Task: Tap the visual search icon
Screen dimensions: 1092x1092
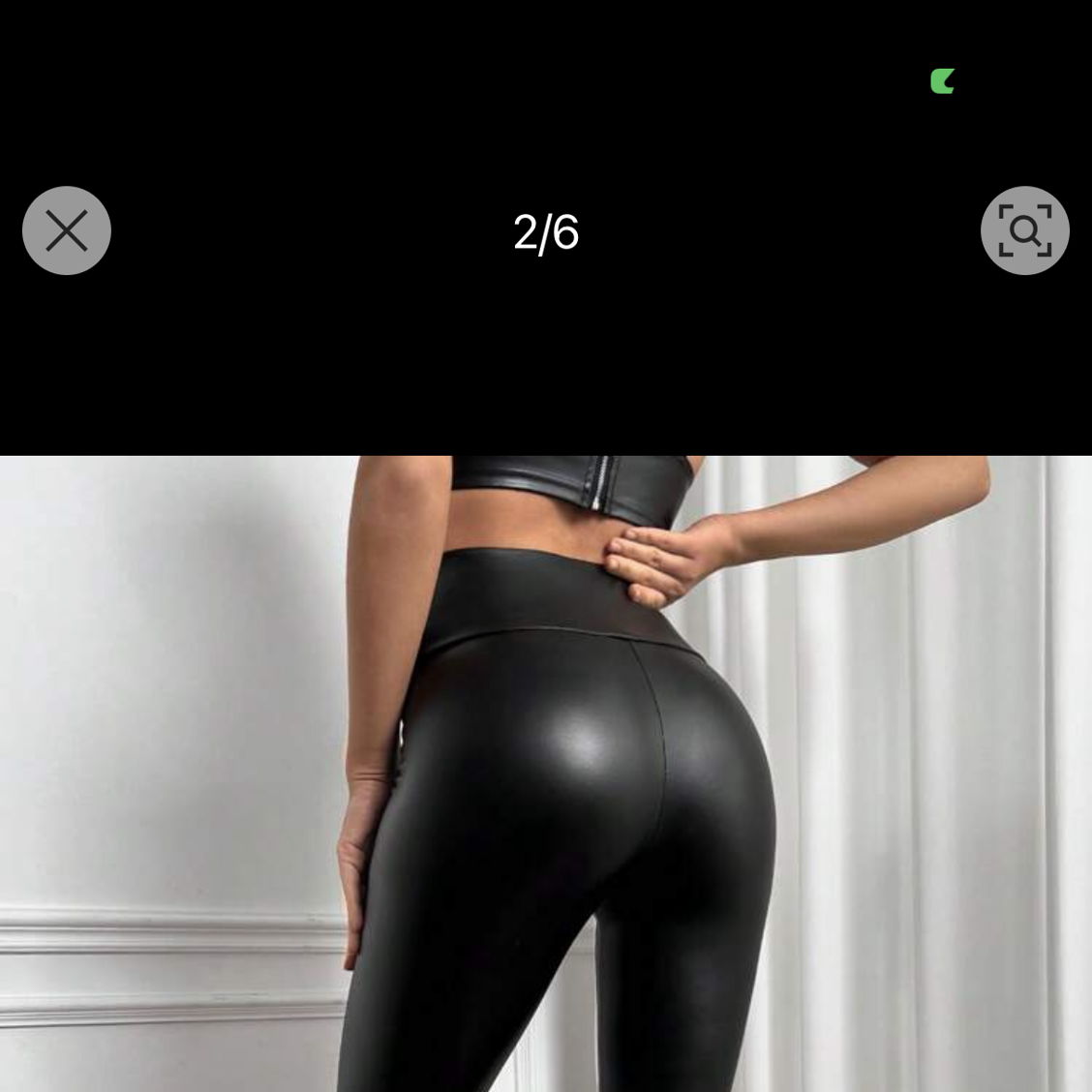Action: [x=1024, y=230]
